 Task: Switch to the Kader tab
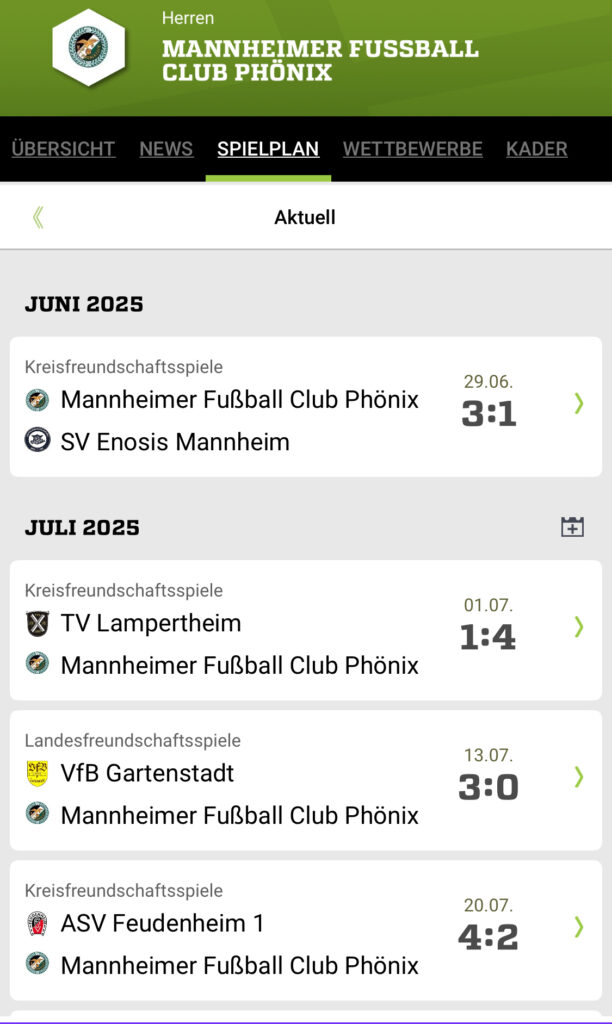[x=536, y=149]
